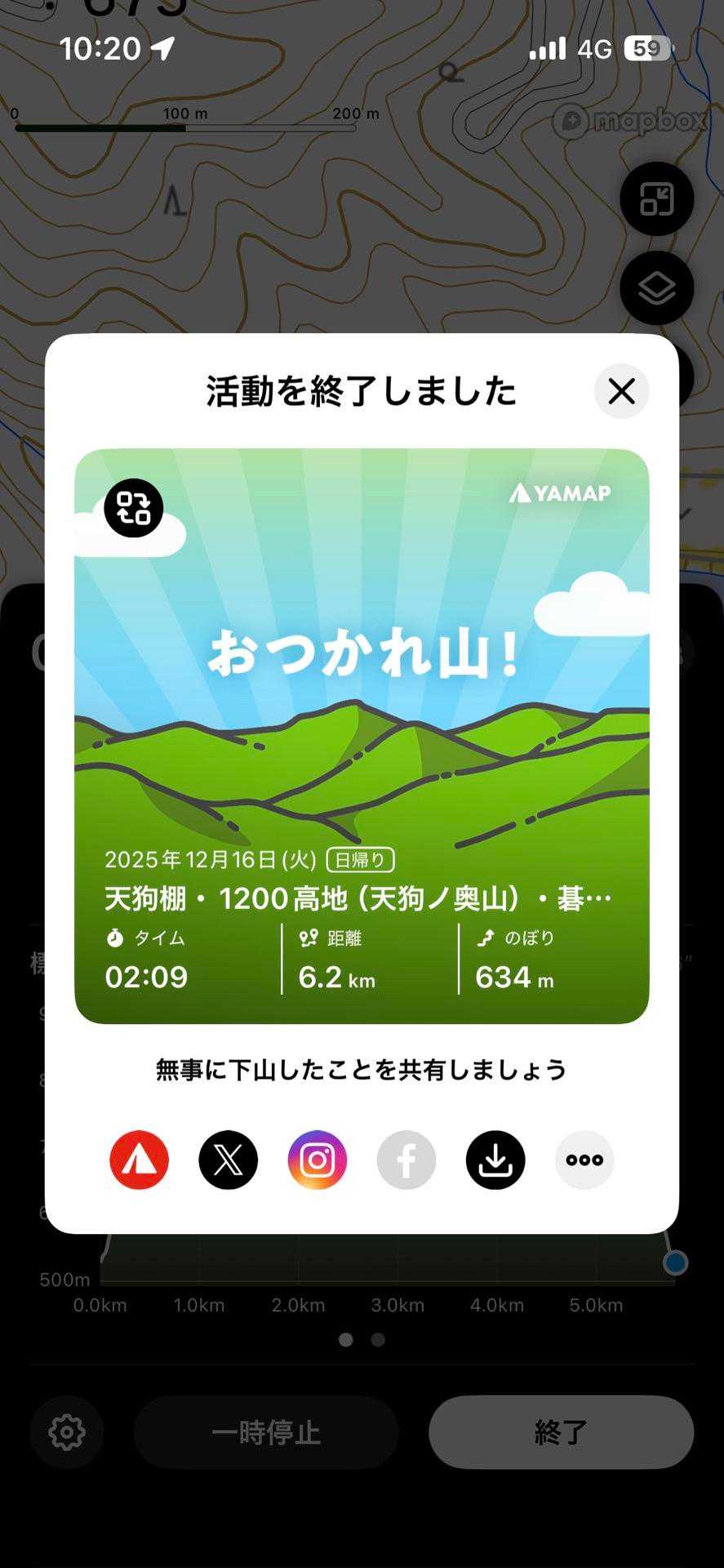
Task: Close the activity finished dialog
Action: (x=621, y=391)
